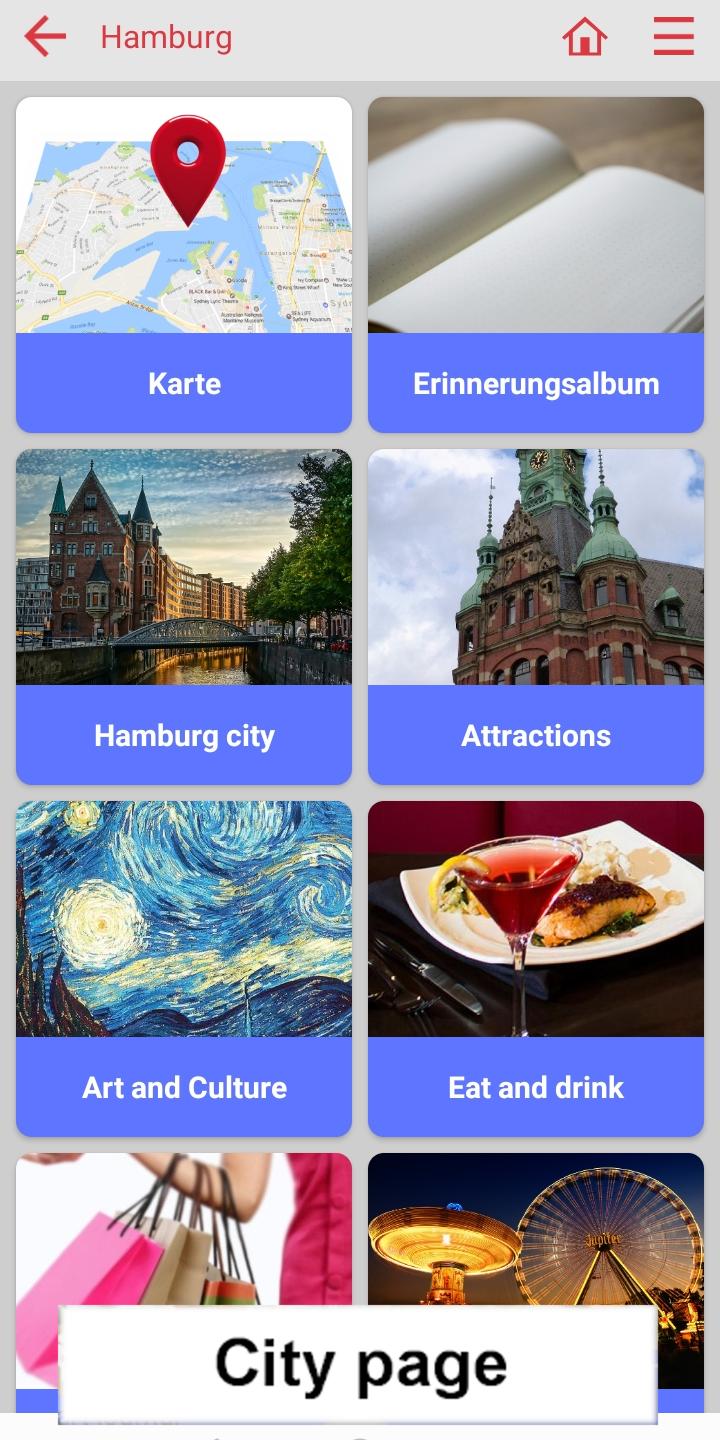
Task: Tap the Ferris wheel image tile
Action: (535, 1230)
